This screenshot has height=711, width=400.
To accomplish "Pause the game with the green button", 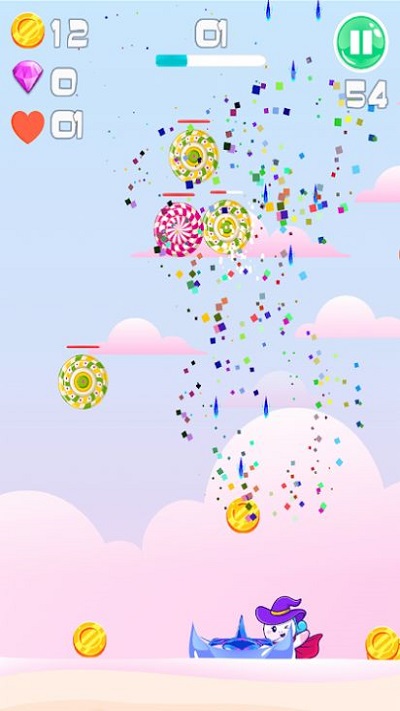I will click(361, 42).
